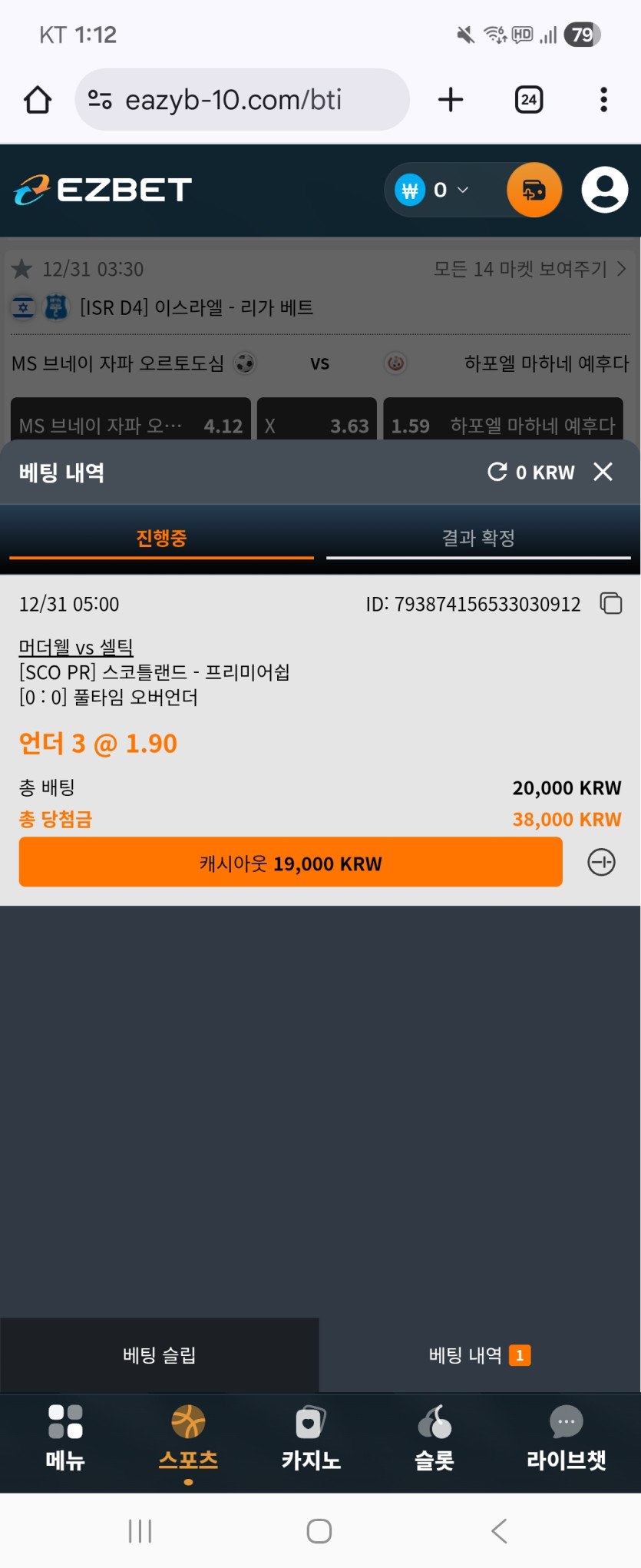This screenshot has width=641, height=1568.
Task: Switch to 베팅 슬립 tab
Action: 160,1355
